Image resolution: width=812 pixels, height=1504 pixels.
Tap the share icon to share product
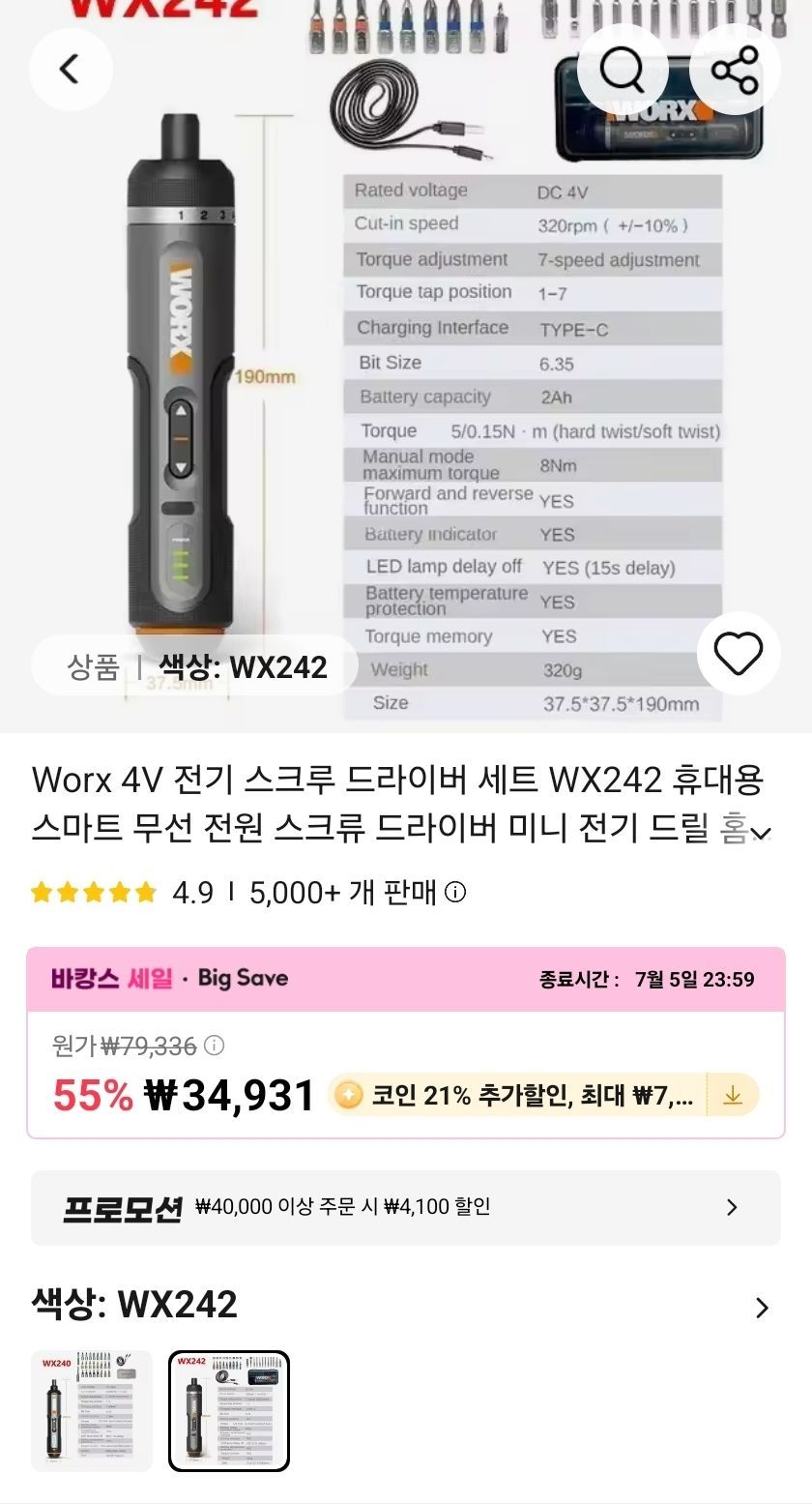coord(735,70)
